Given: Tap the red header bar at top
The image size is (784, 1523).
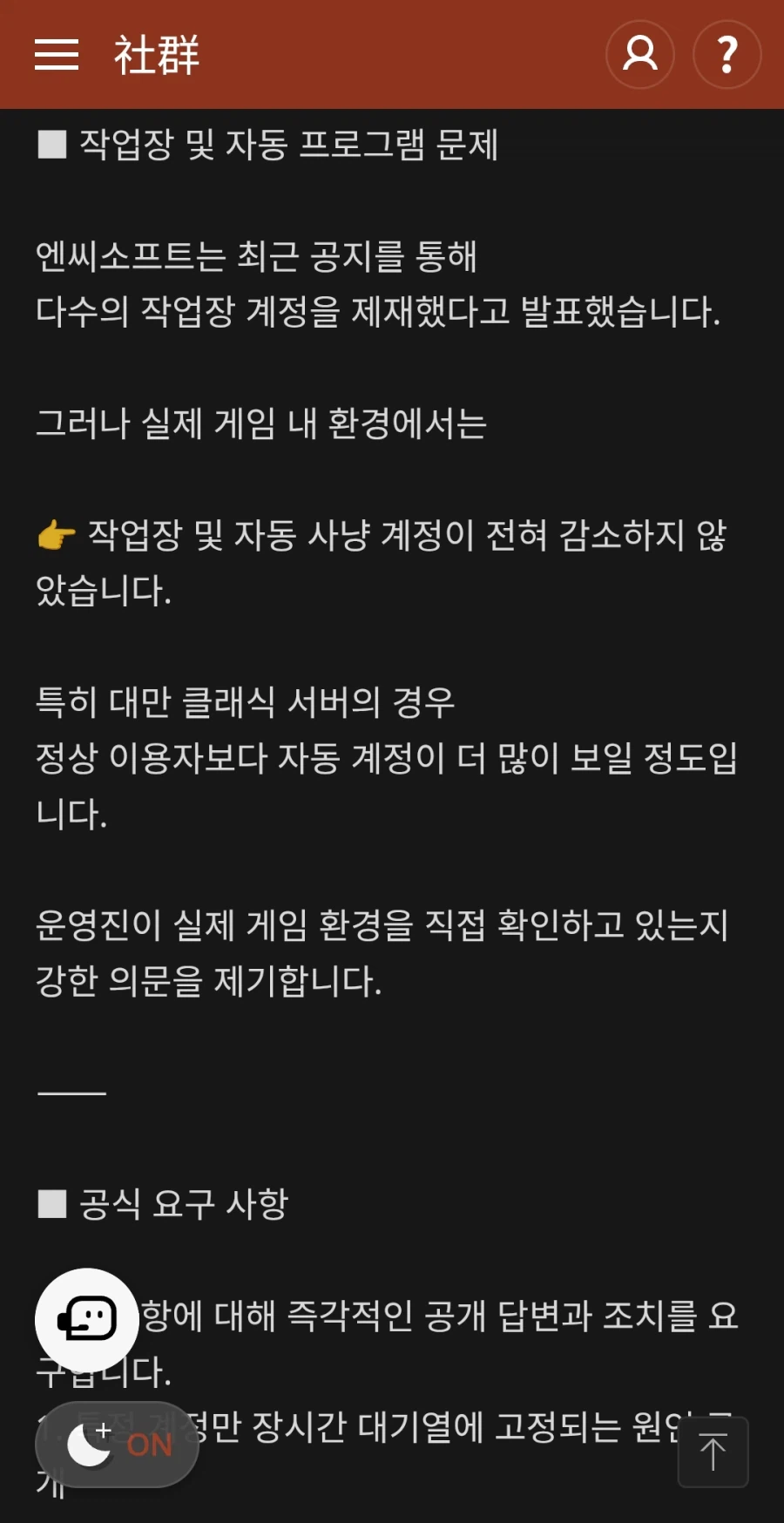Looking at the screenshot, I should 392,54.
